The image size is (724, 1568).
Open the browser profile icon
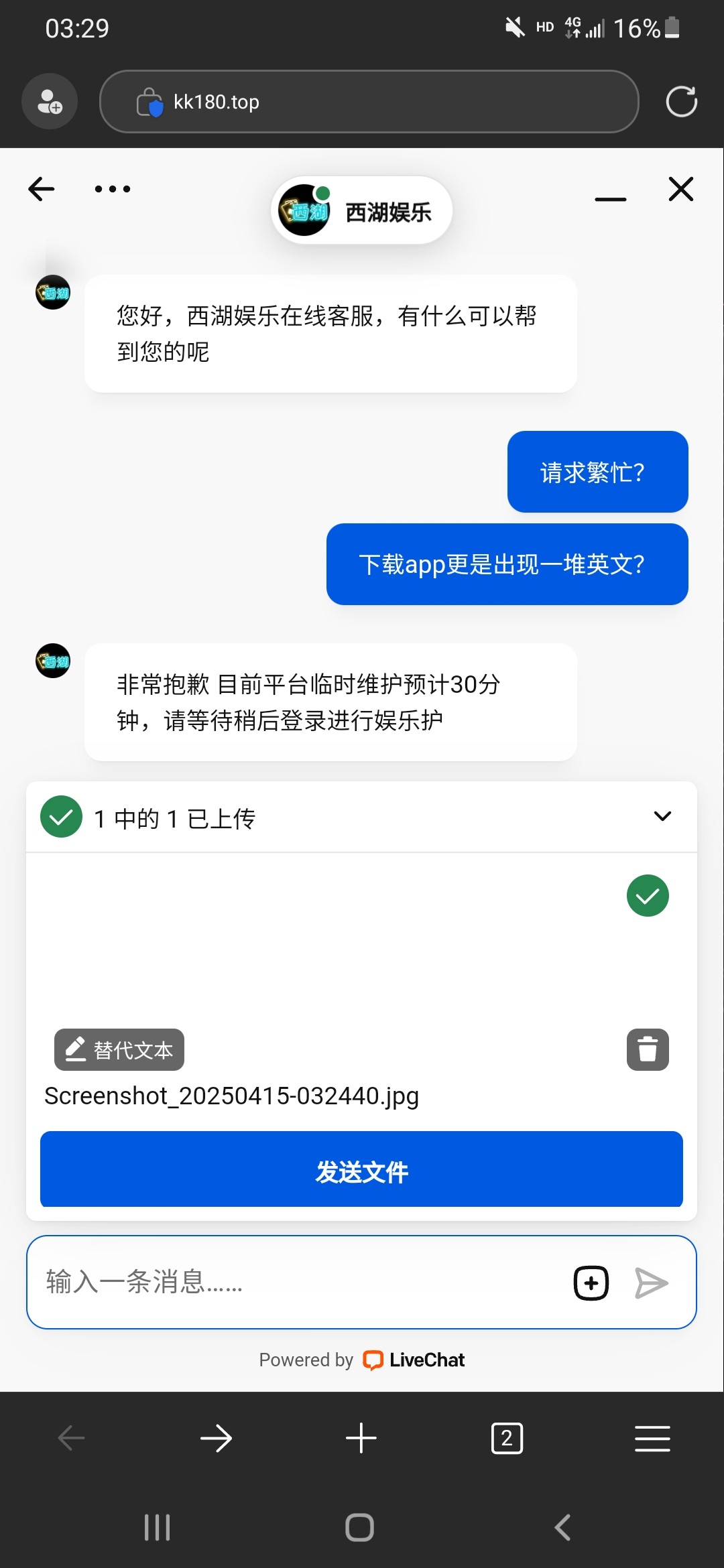pos(50,102)
